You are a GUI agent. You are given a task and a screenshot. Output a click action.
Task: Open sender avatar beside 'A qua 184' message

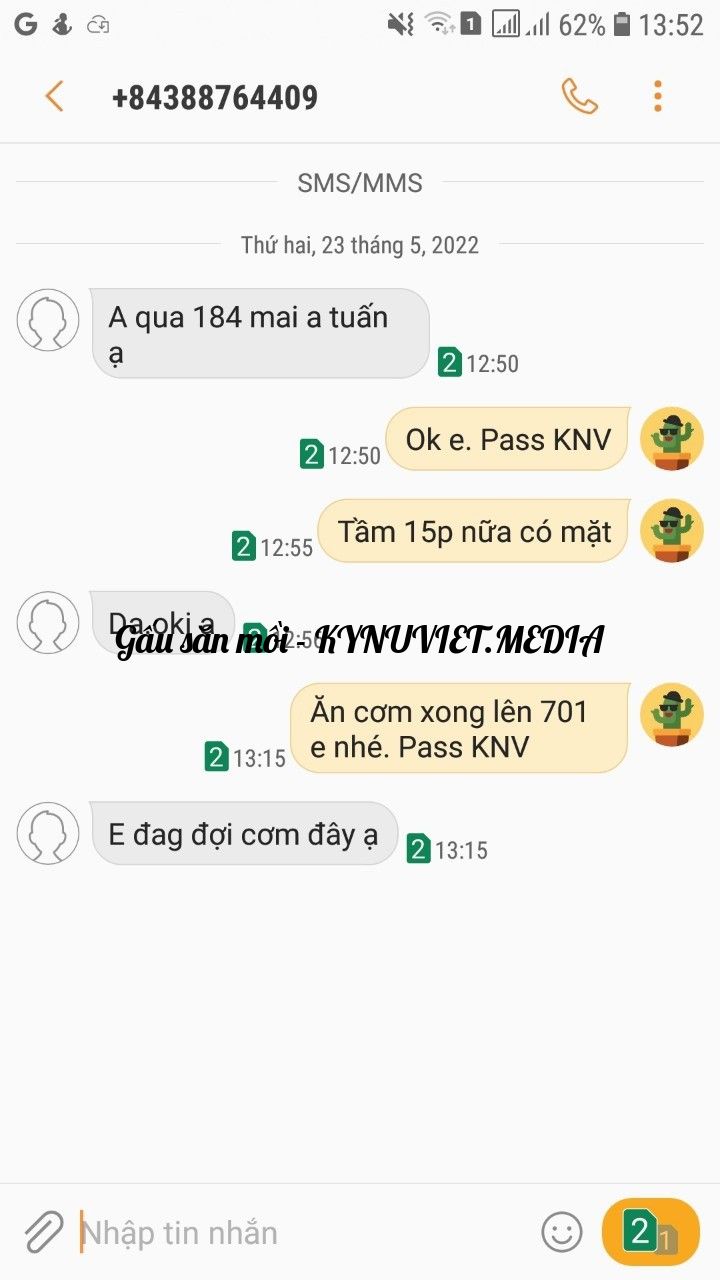point(48,320)
